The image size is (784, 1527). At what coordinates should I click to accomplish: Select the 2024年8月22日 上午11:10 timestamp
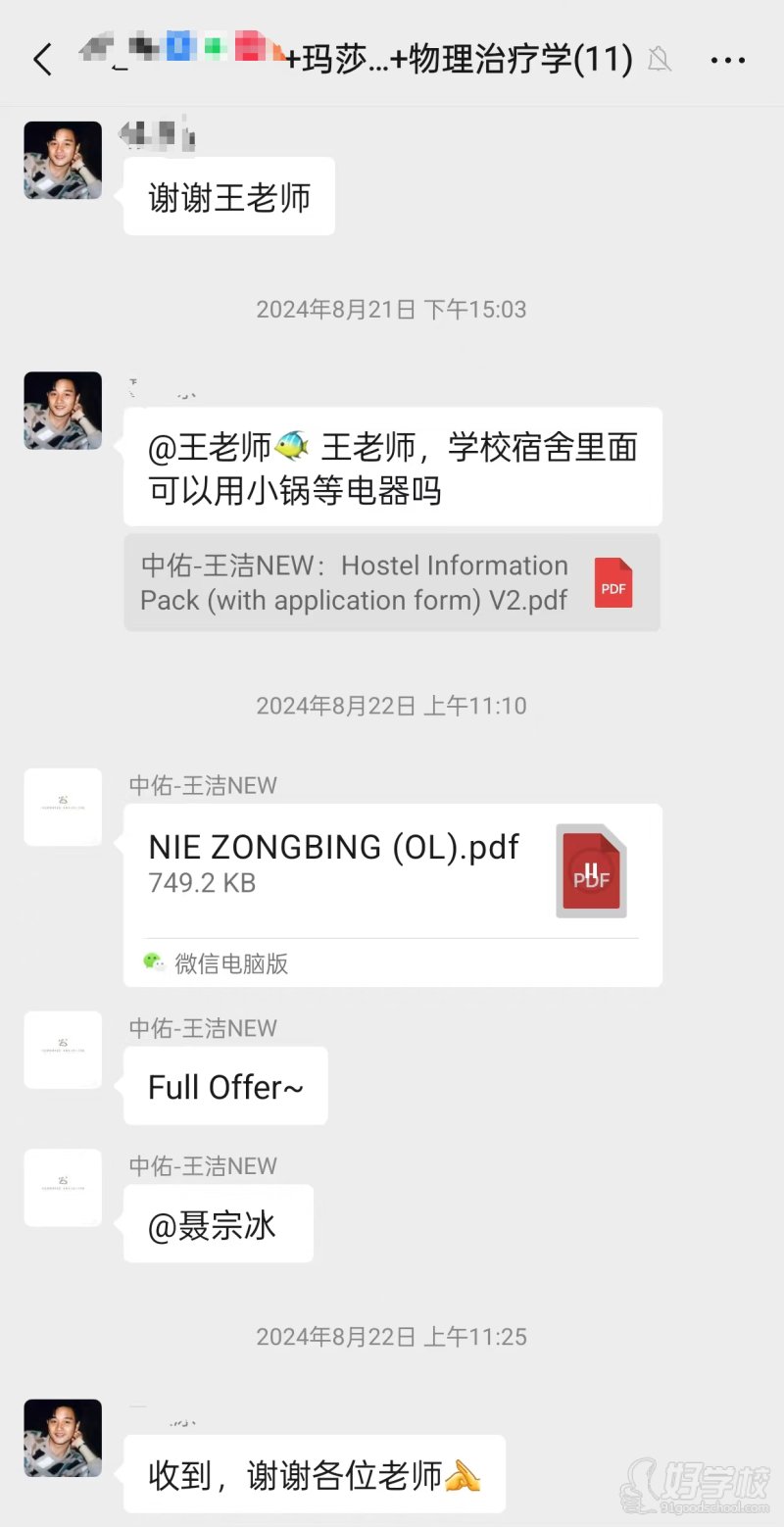click(x=392, y=705)
